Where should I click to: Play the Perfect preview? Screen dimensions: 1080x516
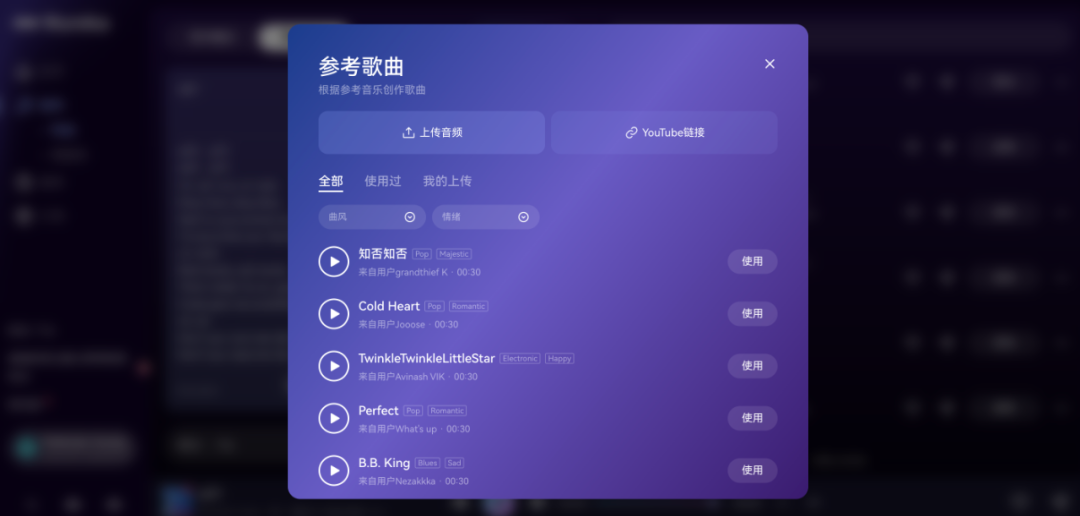tap(334, 417)
